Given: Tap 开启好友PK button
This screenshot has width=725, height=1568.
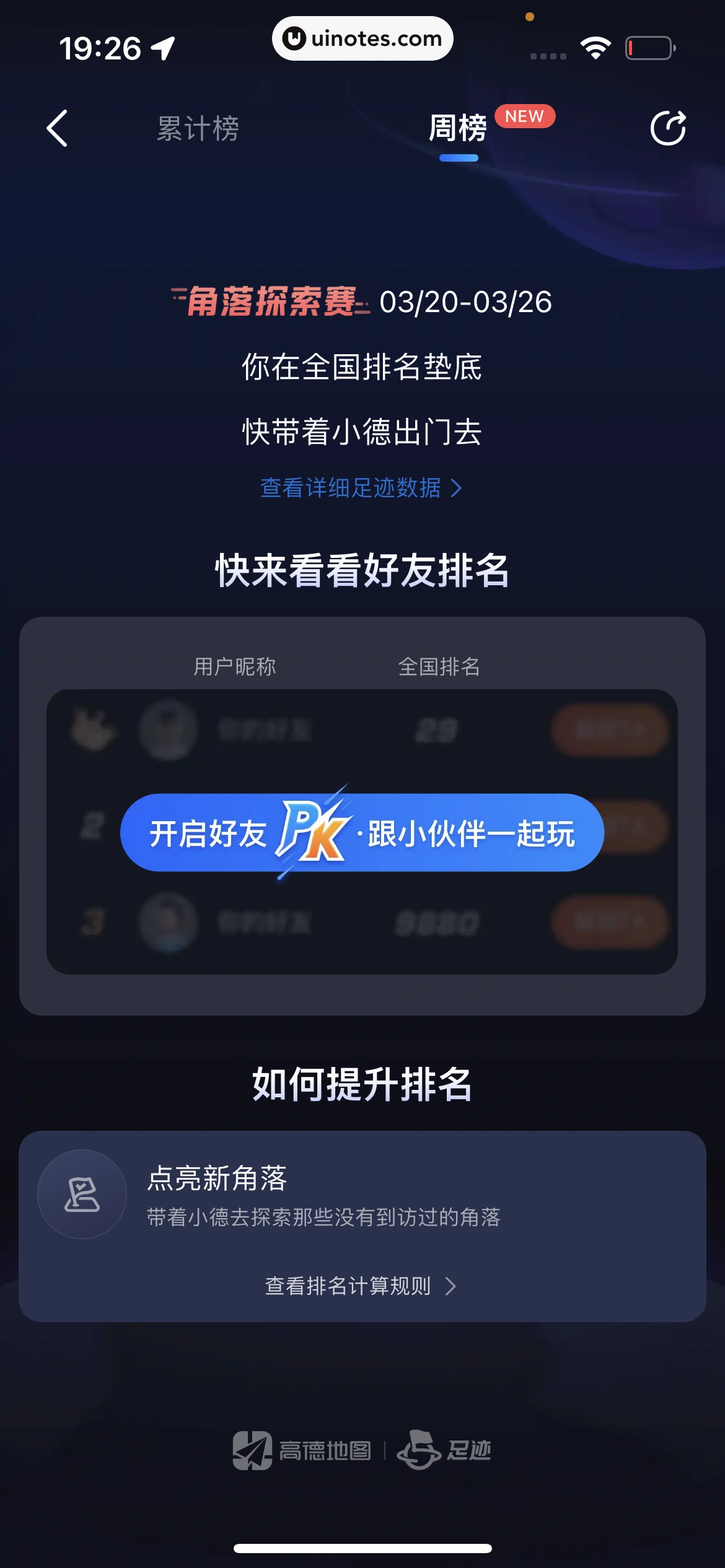Looking at the screenshot, I should point(362,833).
